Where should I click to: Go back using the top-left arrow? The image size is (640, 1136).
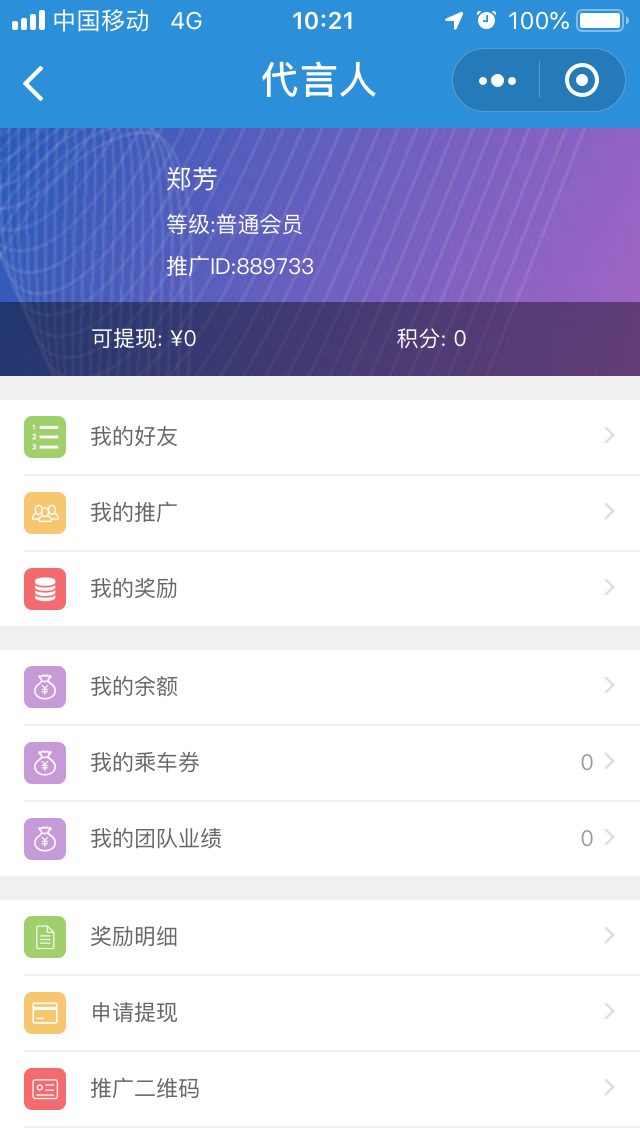[x=34, y=83]
